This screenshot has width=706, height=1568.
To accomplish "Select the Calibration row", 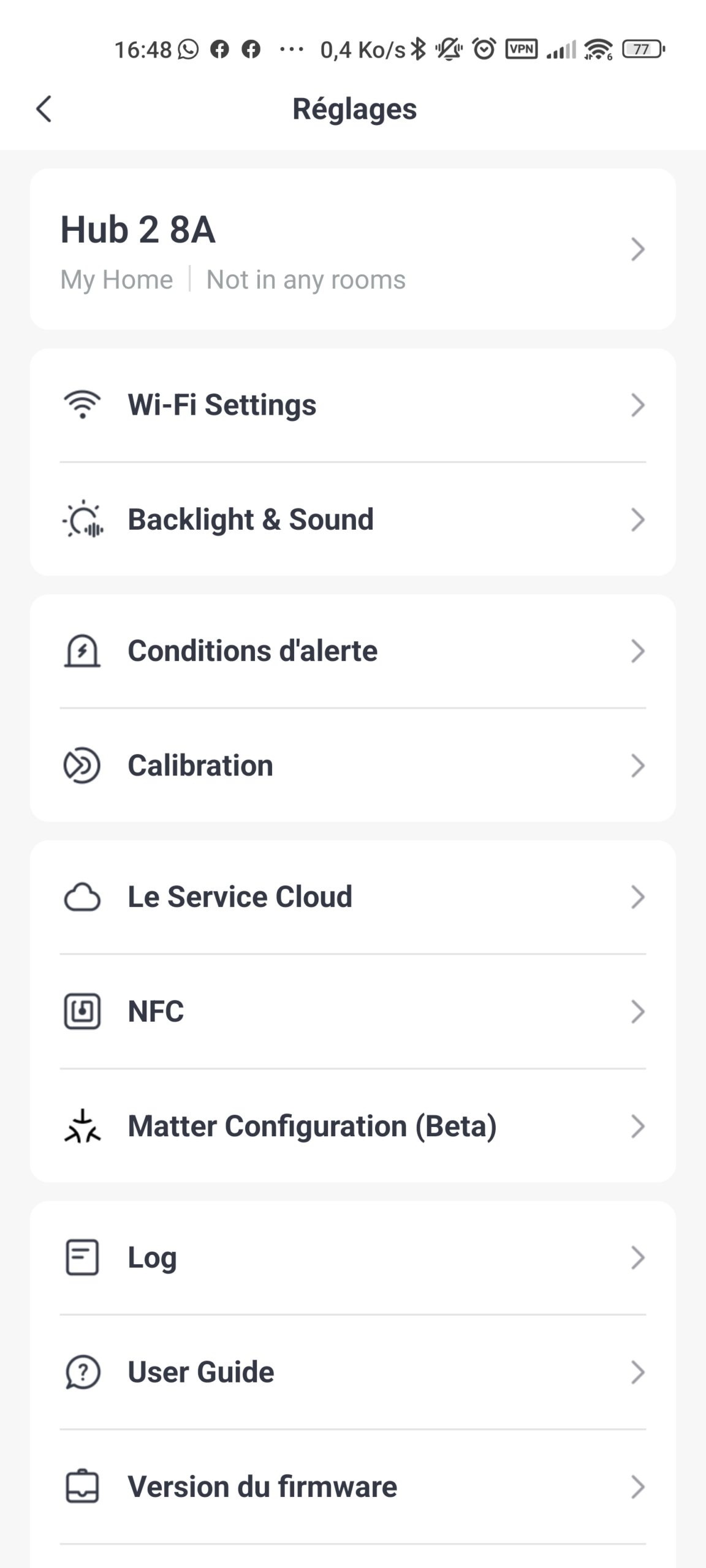I will tap(353, 766).
